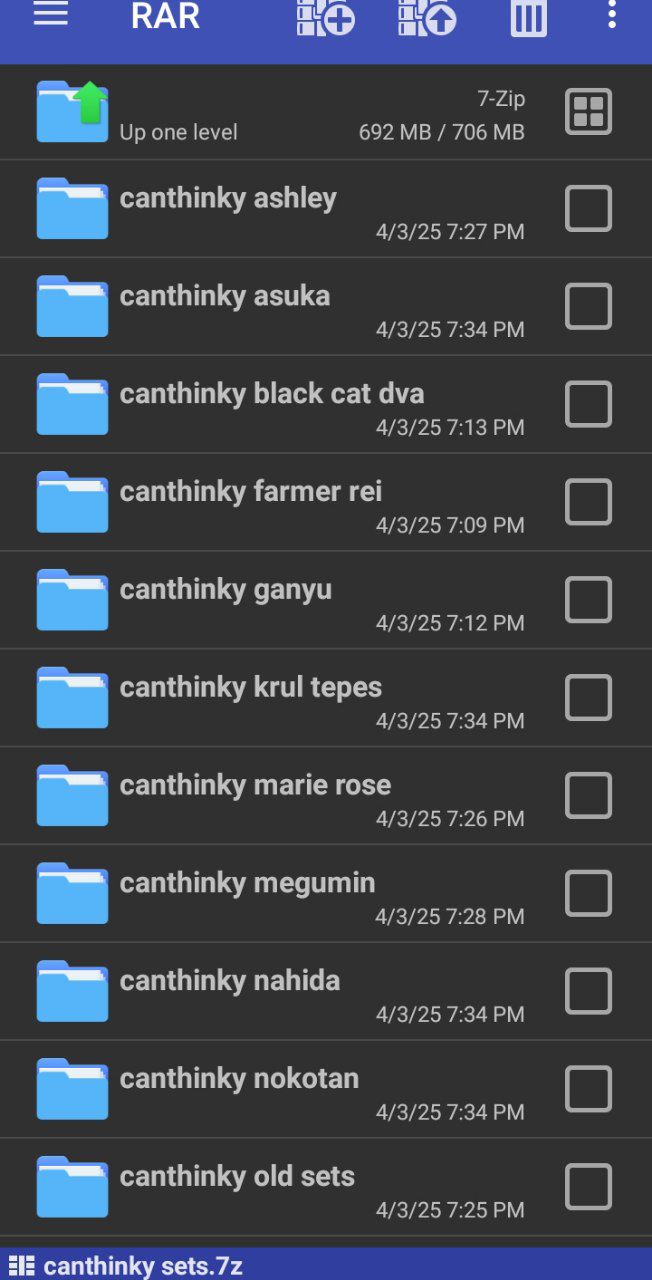Open the three-dot overflow menu
The height and width of the screenshot is (1280, 652).
(x=612, y=16)
